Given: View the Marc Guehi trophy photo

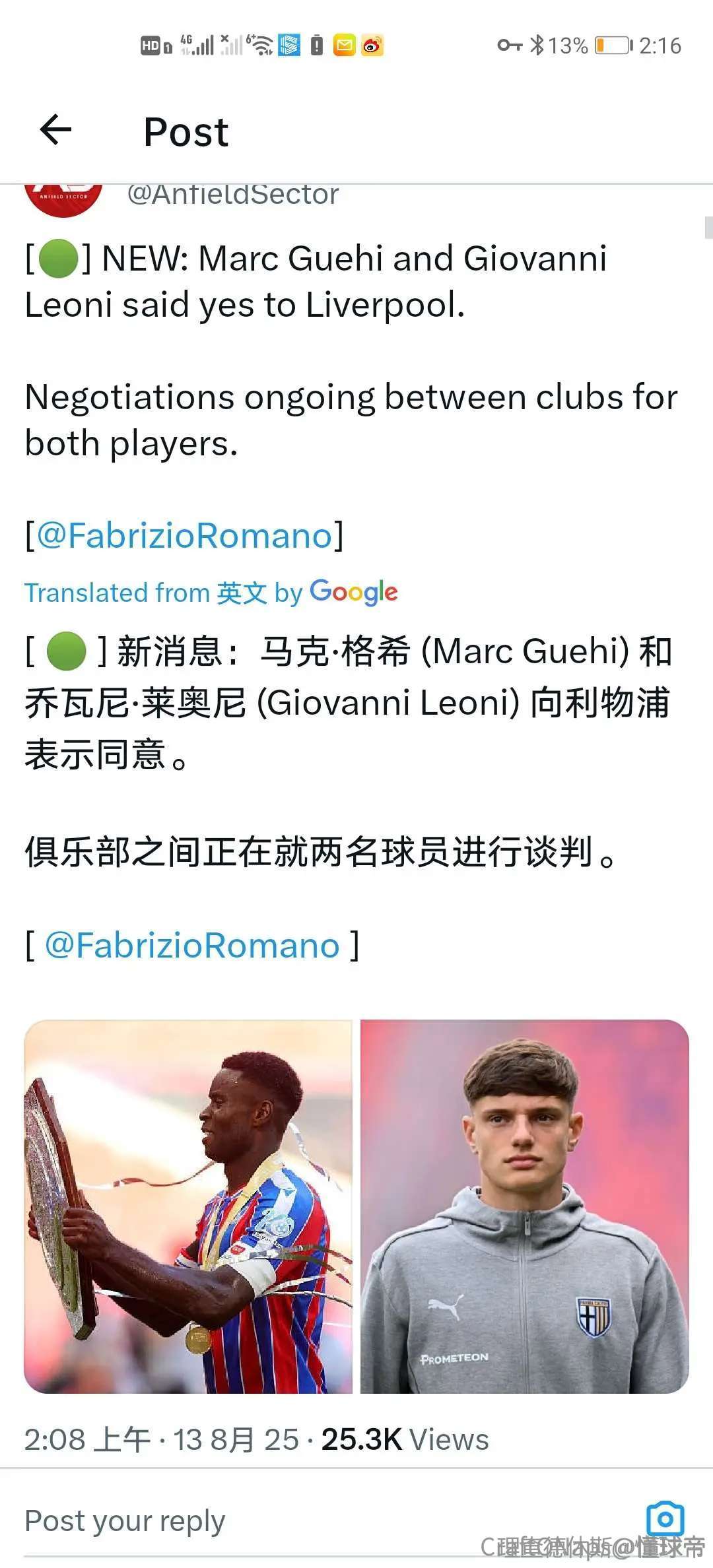Looking at the screenshot, I should point(188,1206).
